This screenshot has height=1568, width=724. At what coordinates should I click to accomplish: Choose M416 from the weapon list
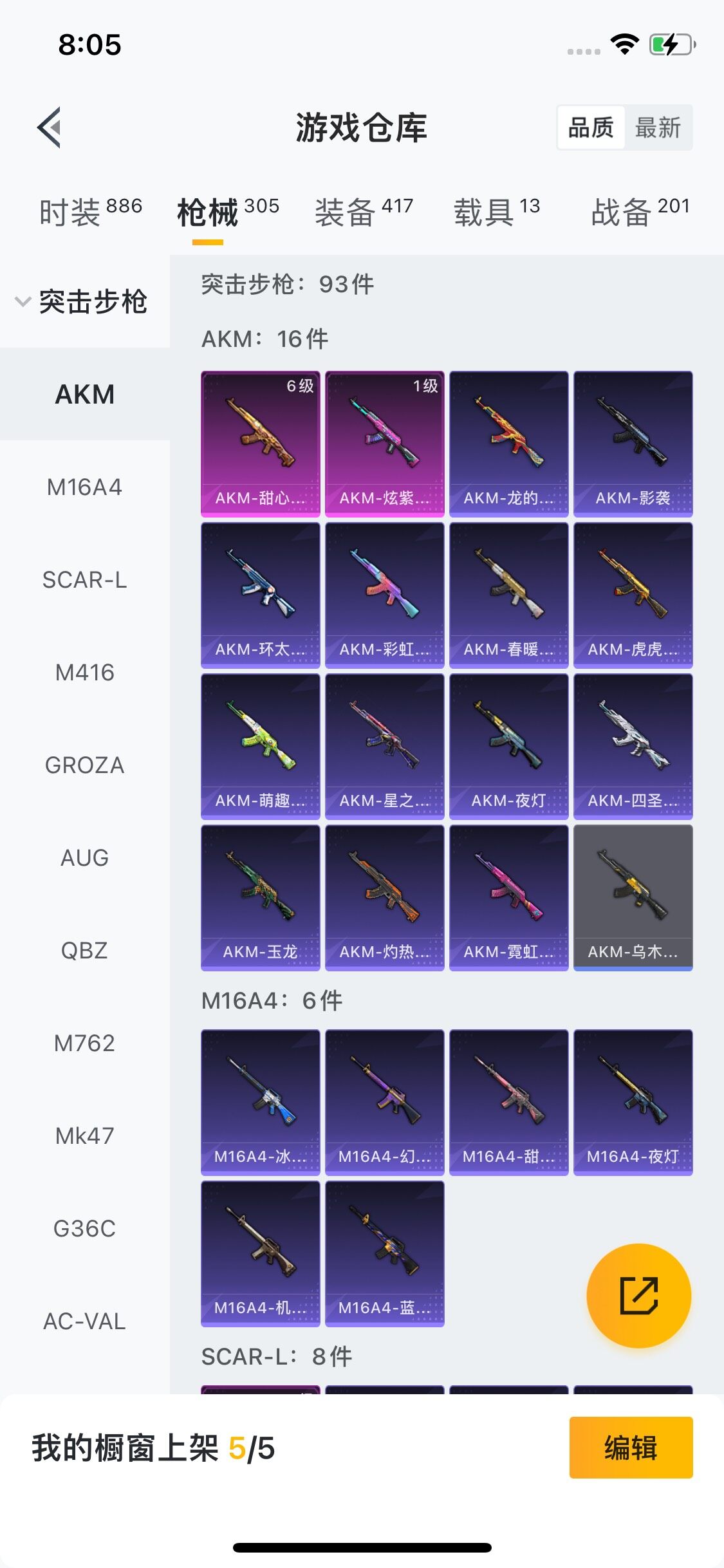tap(84, 673)
